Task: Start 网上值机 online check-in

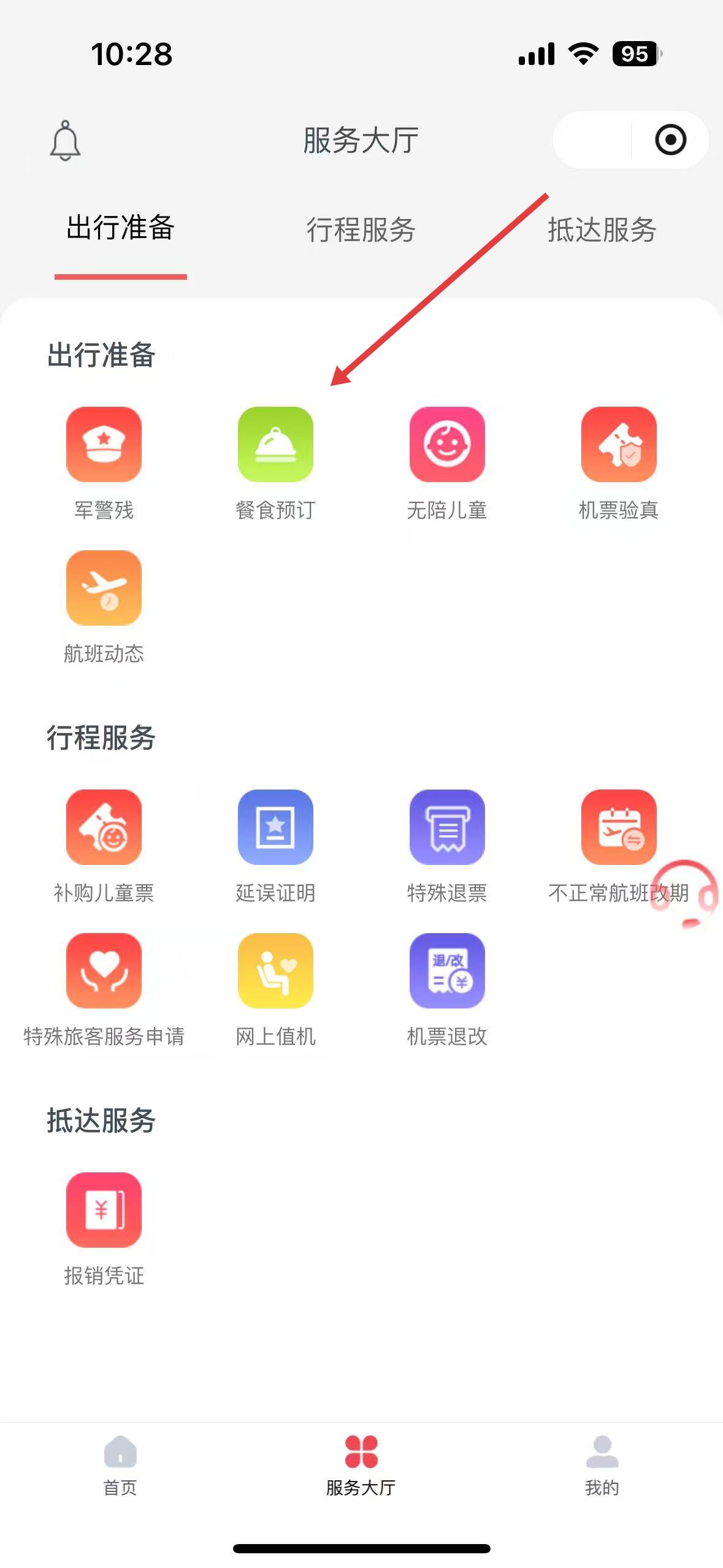Action: [275, 970]
